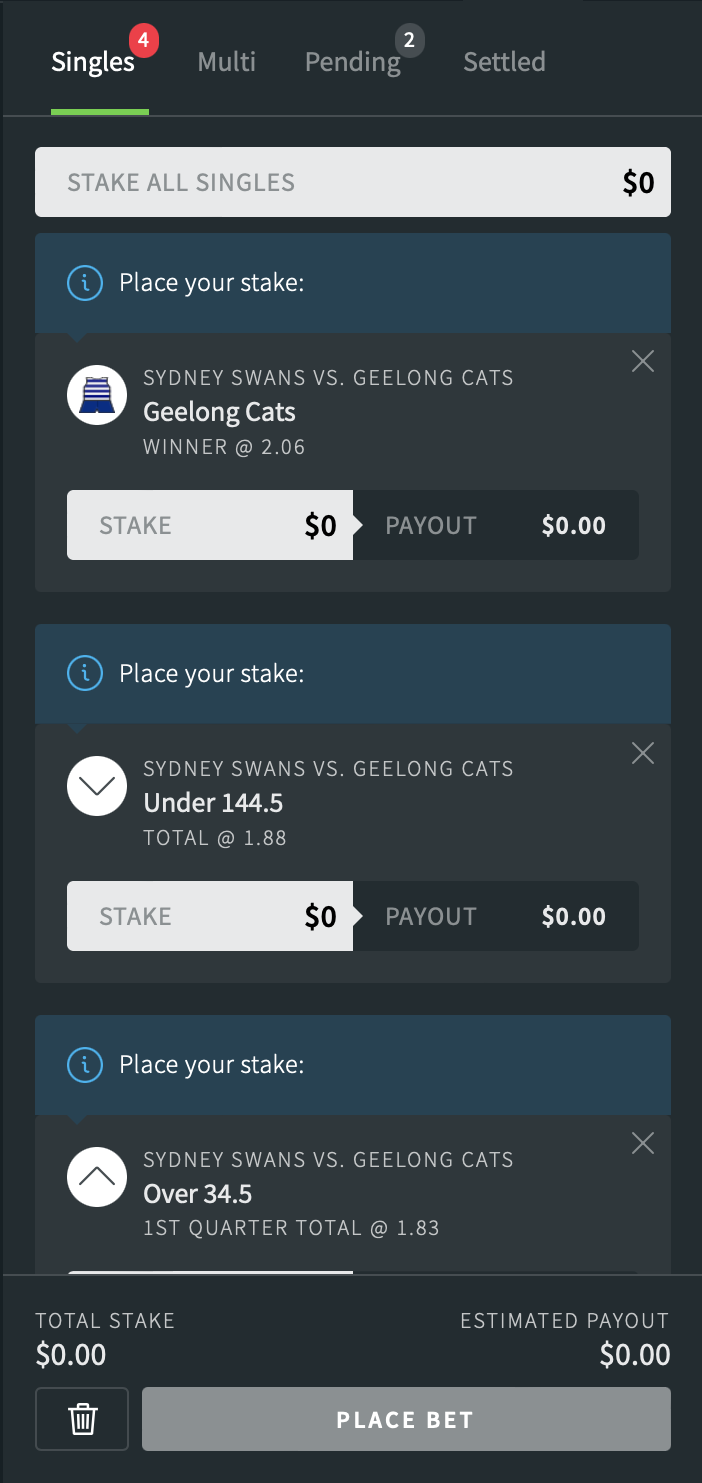View the Settled tab
The width and height of the screenshot is (702, 1483).
tap(504, 62)
